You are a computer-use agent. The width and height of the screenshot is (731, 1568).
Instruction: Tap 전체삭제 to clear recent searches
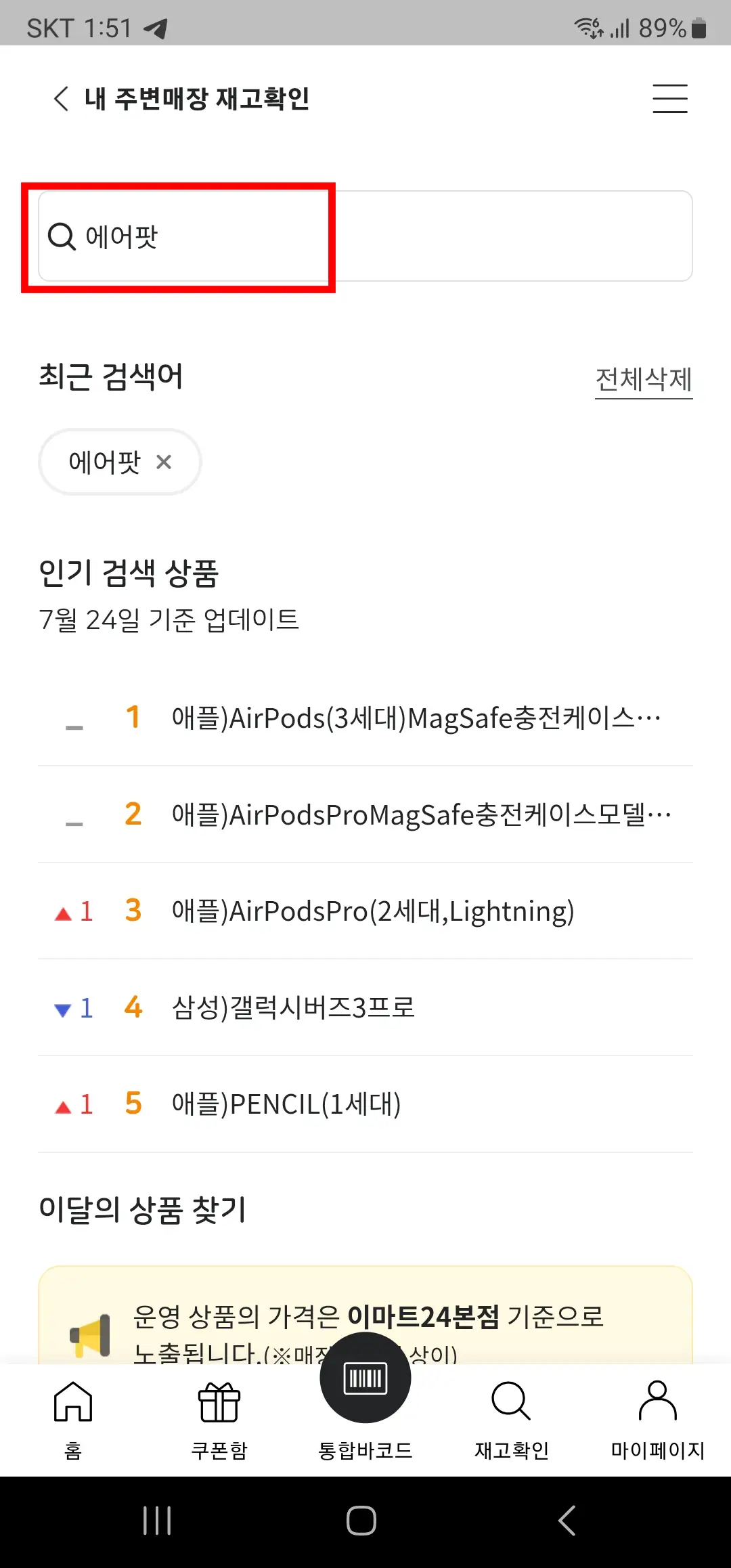coord(644,379)
